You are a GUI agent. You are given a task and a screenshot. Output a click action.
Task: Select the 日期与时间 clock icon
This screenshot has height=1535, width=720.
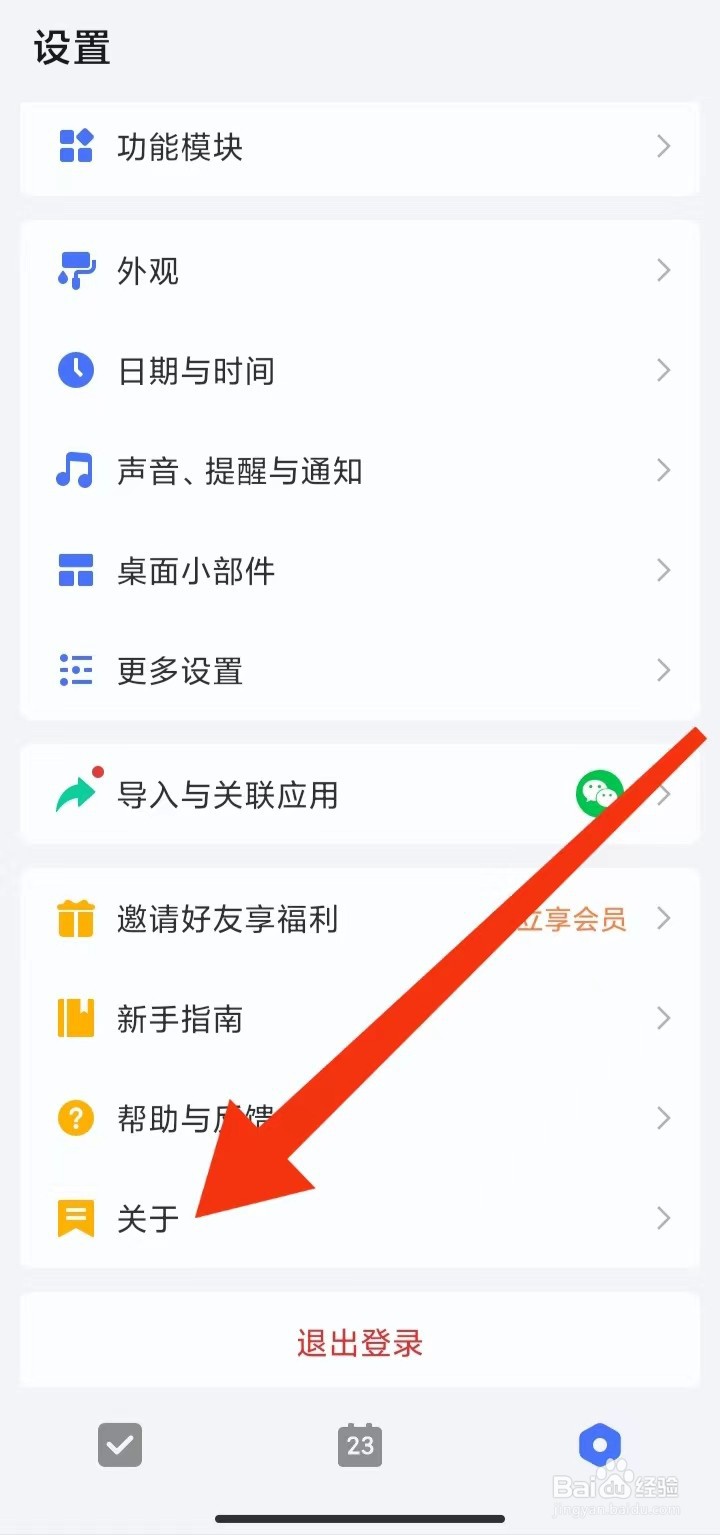click(x=75, y=370)
